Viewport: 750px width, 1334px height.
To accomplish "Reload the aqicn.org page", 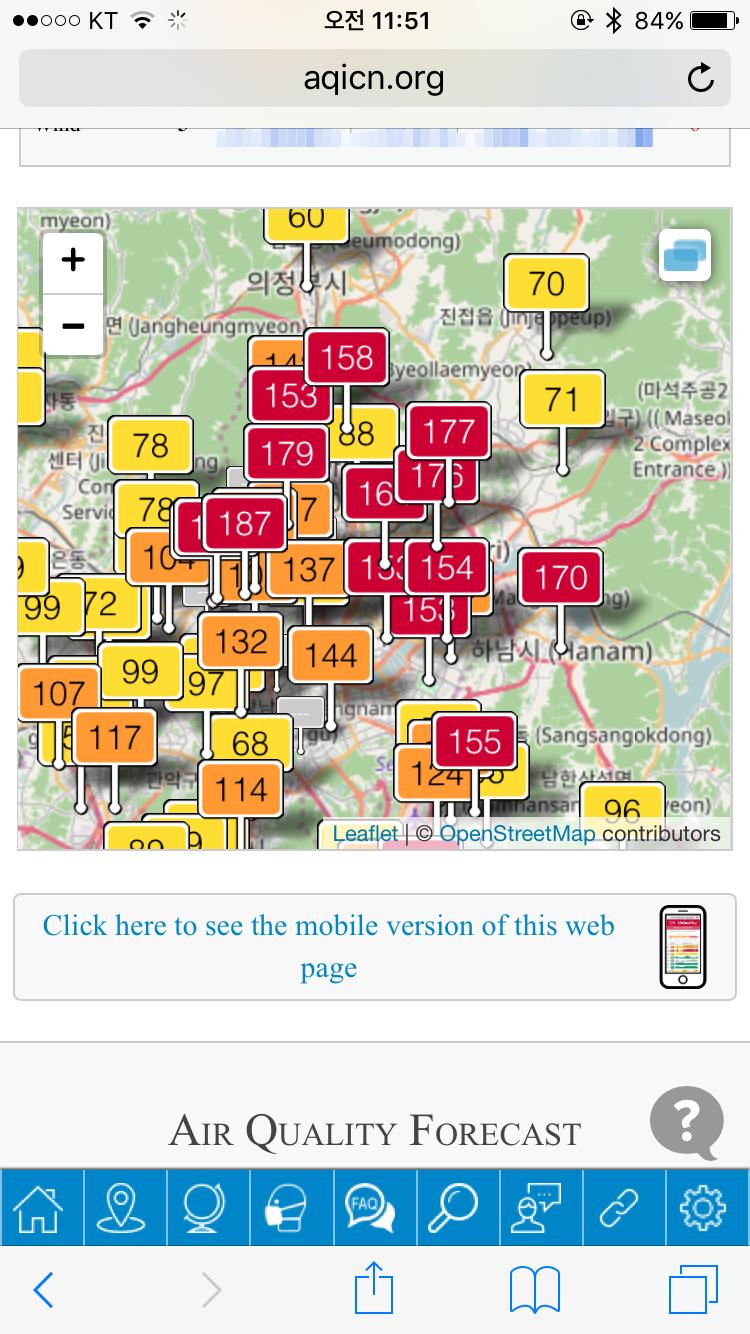I will click(x=701, y=78).
